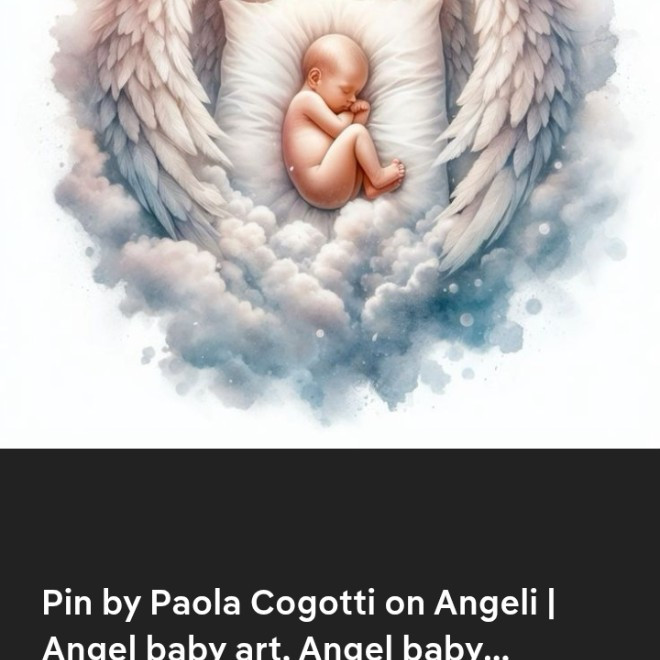This screenshot has width=660, height=660.
Task: Open the "Pin by Paola Cogotti" title link
Action: tap(299, 624)
